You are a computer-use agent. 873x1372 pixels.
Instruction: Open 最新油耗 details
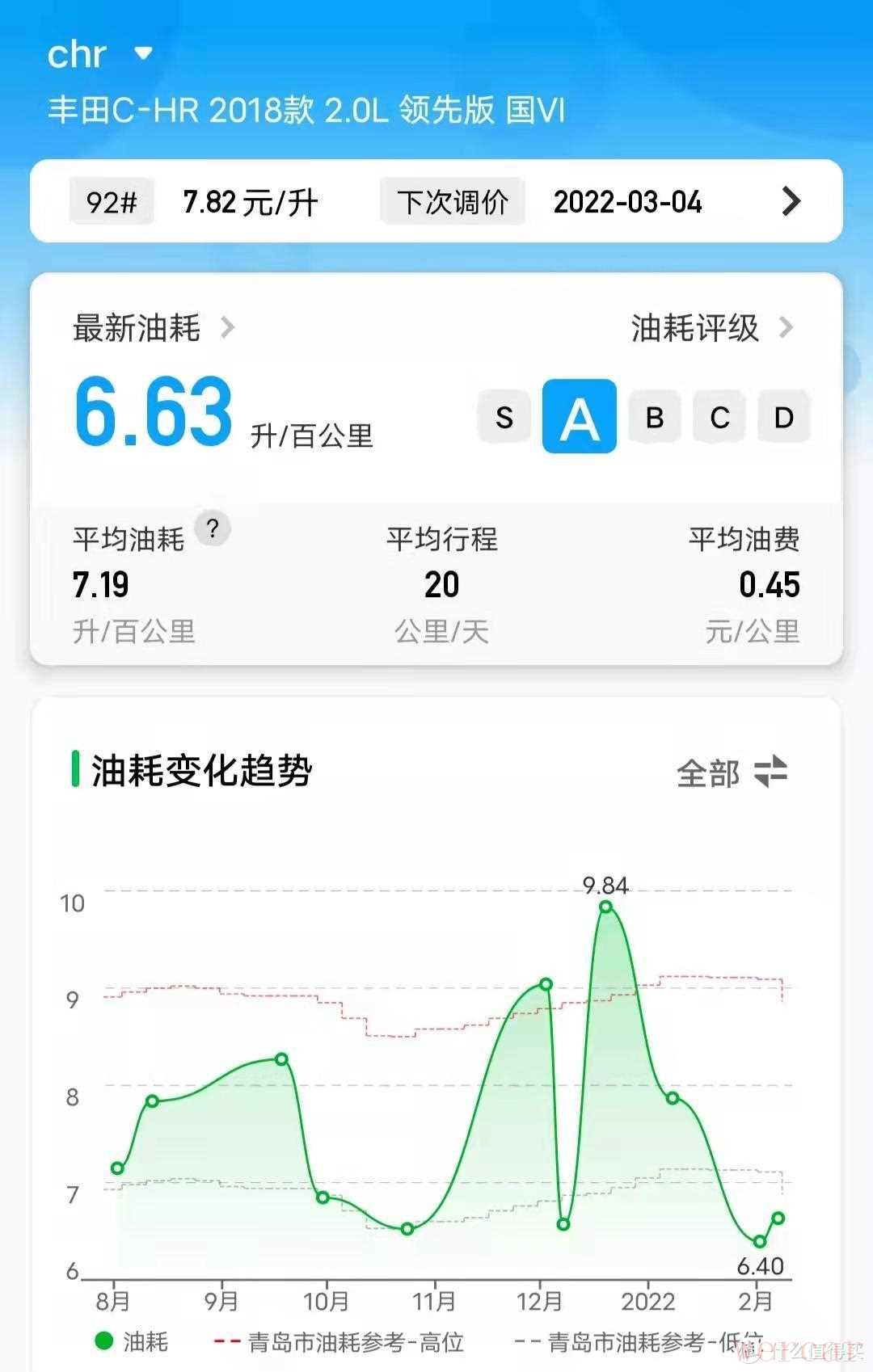click(x=154, y=328)
